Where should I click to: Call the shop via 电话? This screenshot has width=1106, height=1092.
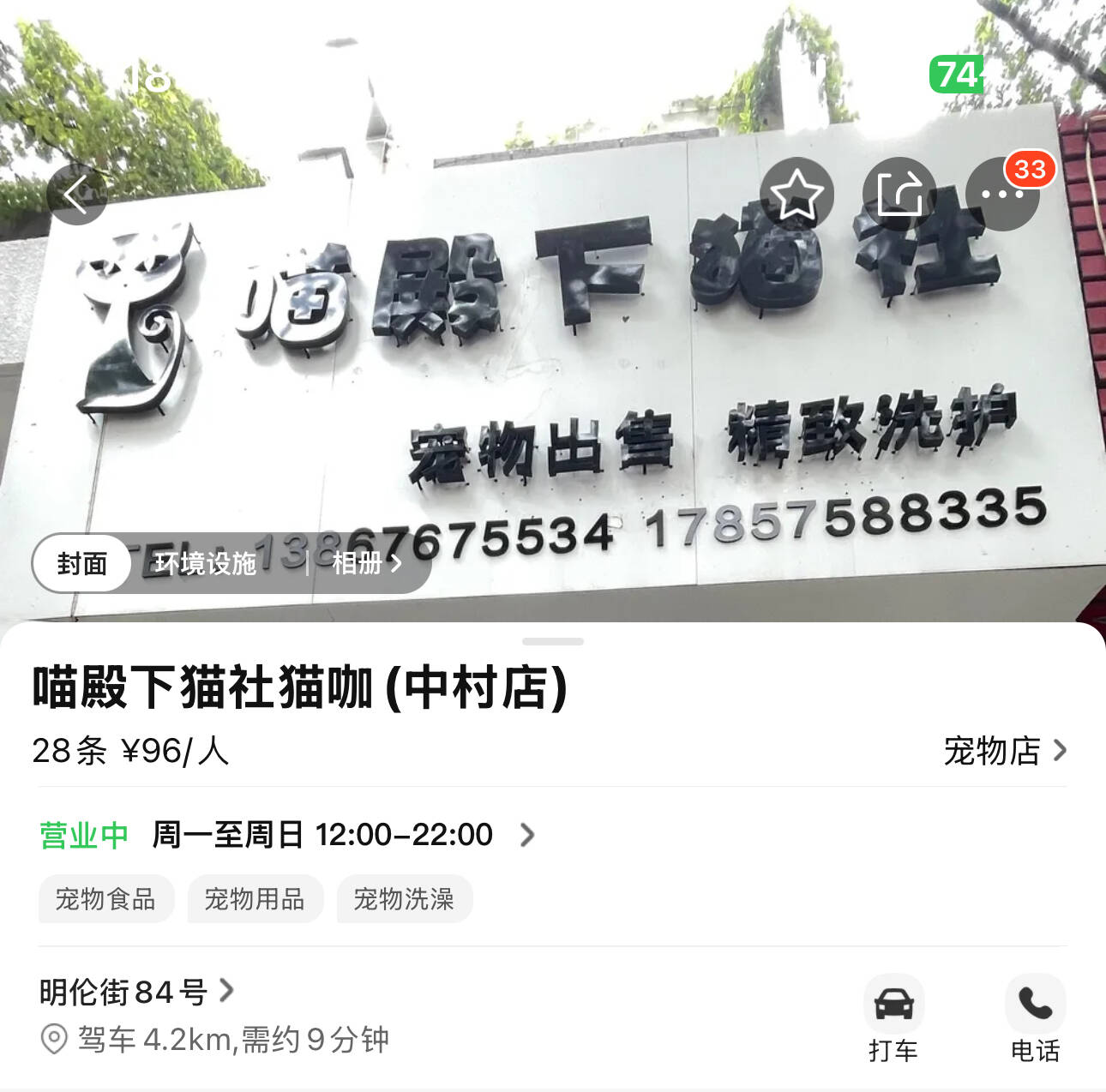[1035, 1017]
